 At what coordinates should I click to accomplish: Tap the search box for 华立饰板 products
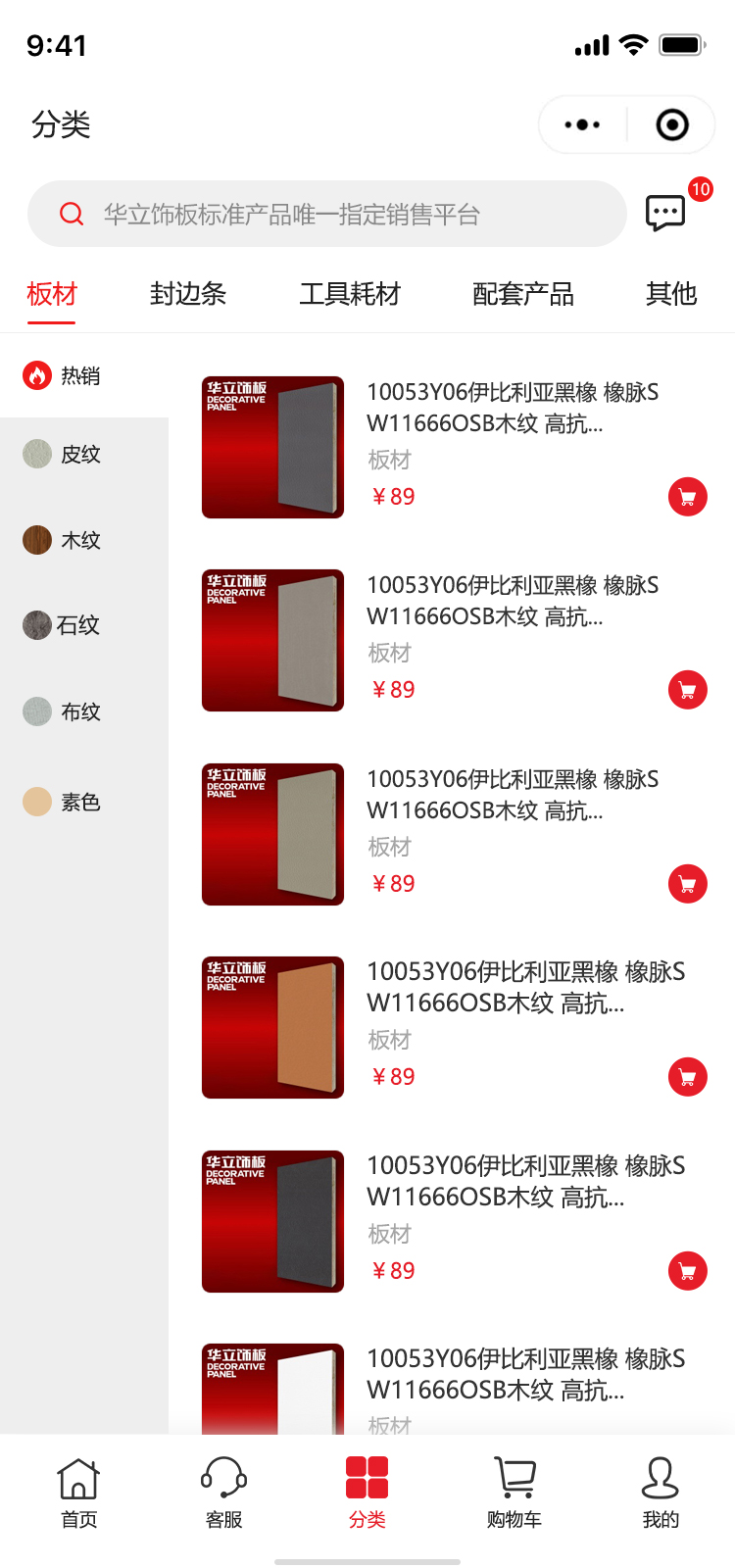pyautogui.click(x=327, y=214)
